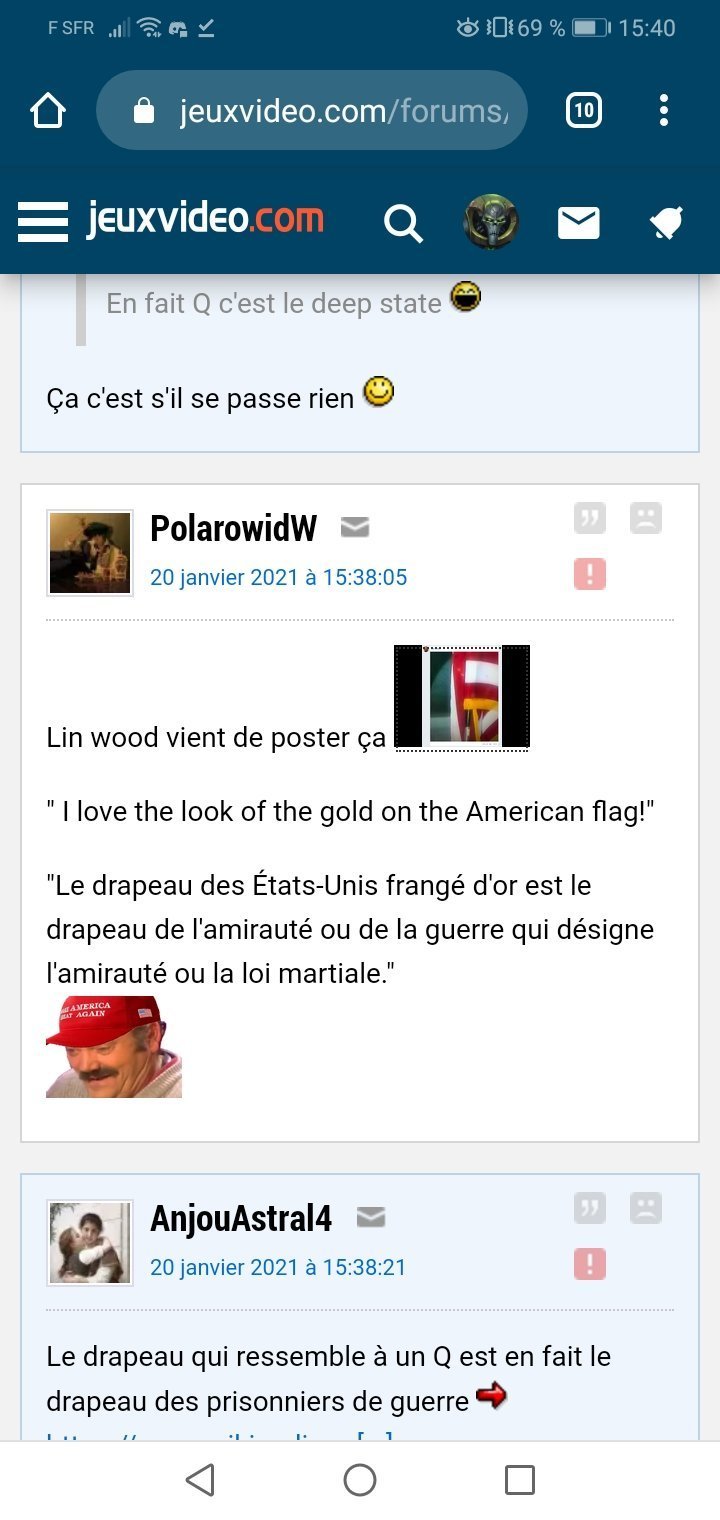The height and width of the screenshot is (1520, 720).
Task: Open the notifications bell in header
Action: pyautogui.click(x=666, y=223)
